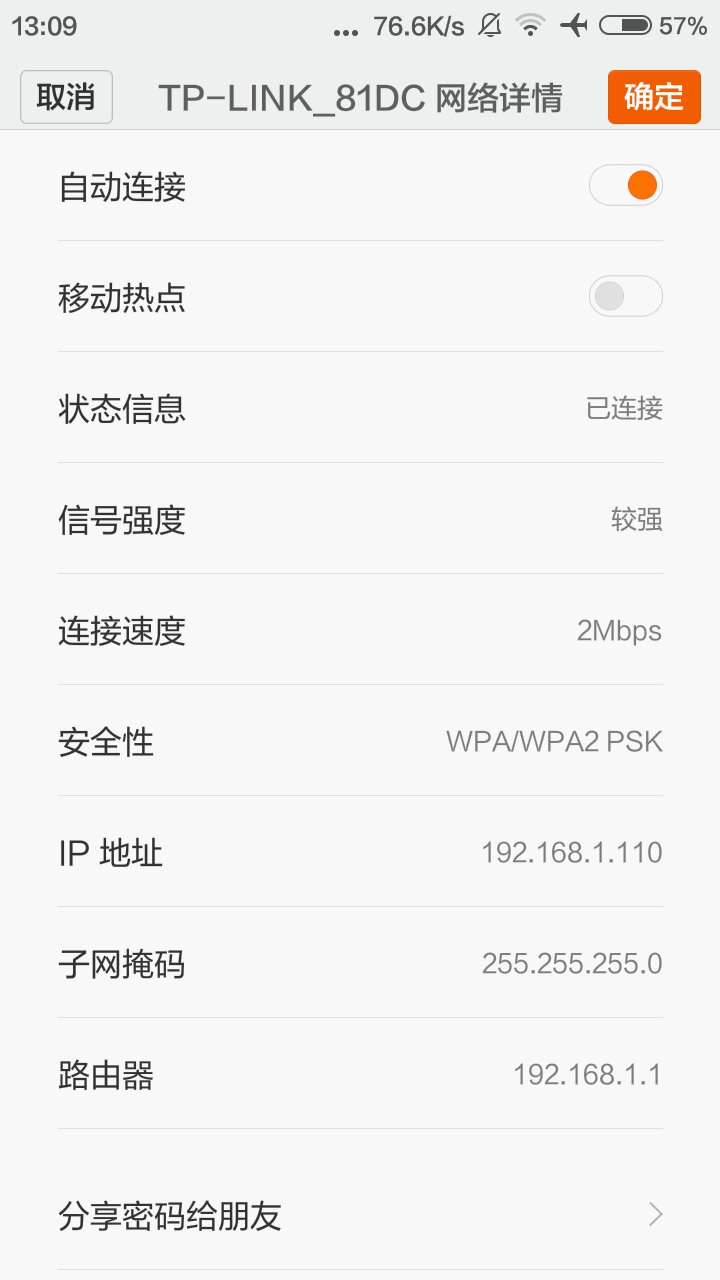Viewport: 720px width, 1280px height.
Task: Enable the 移动热点 mobile hotspot switch
Action: point(624,297)
